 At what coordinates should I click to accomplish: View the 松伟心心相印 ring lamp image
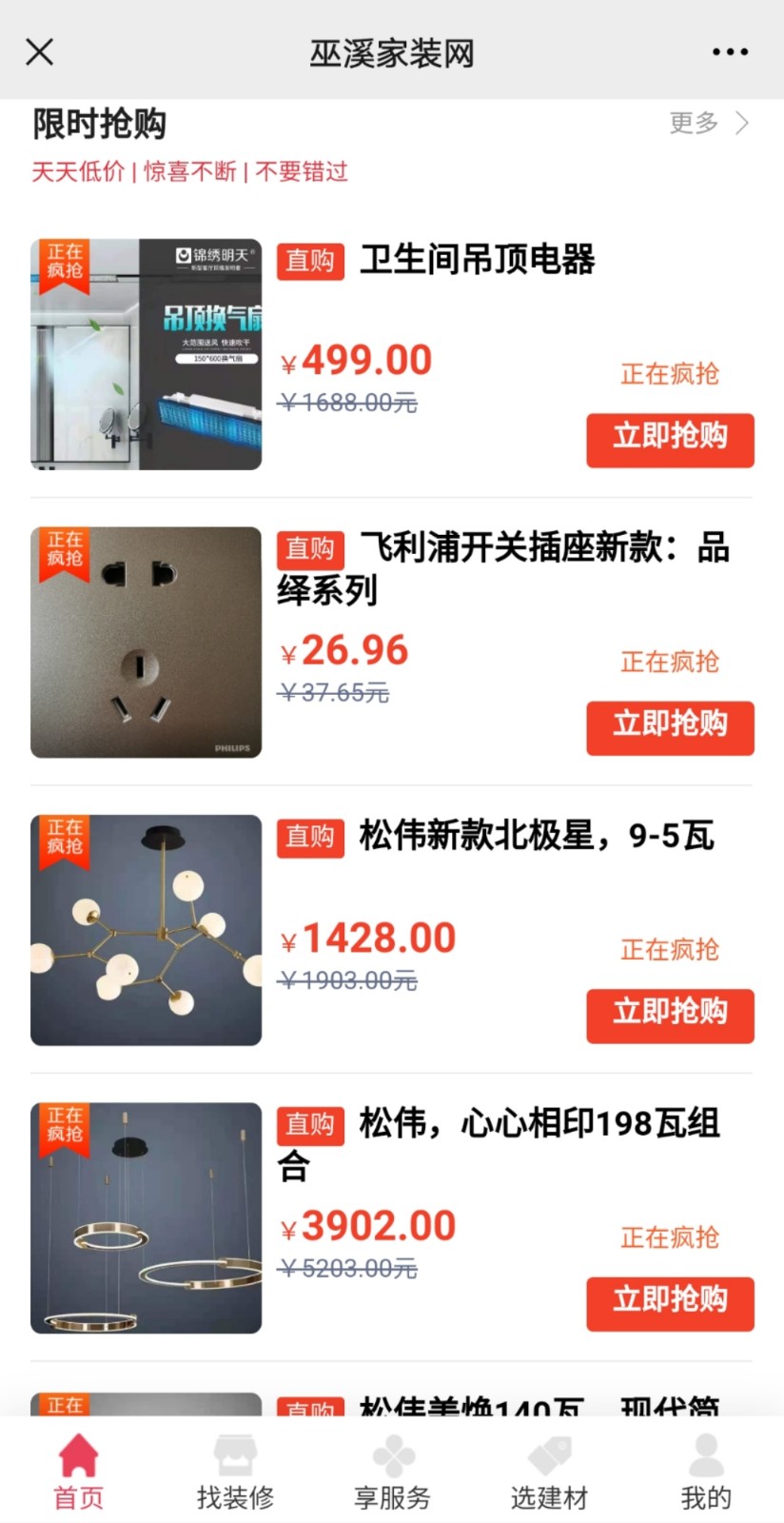coord(147,1217)
